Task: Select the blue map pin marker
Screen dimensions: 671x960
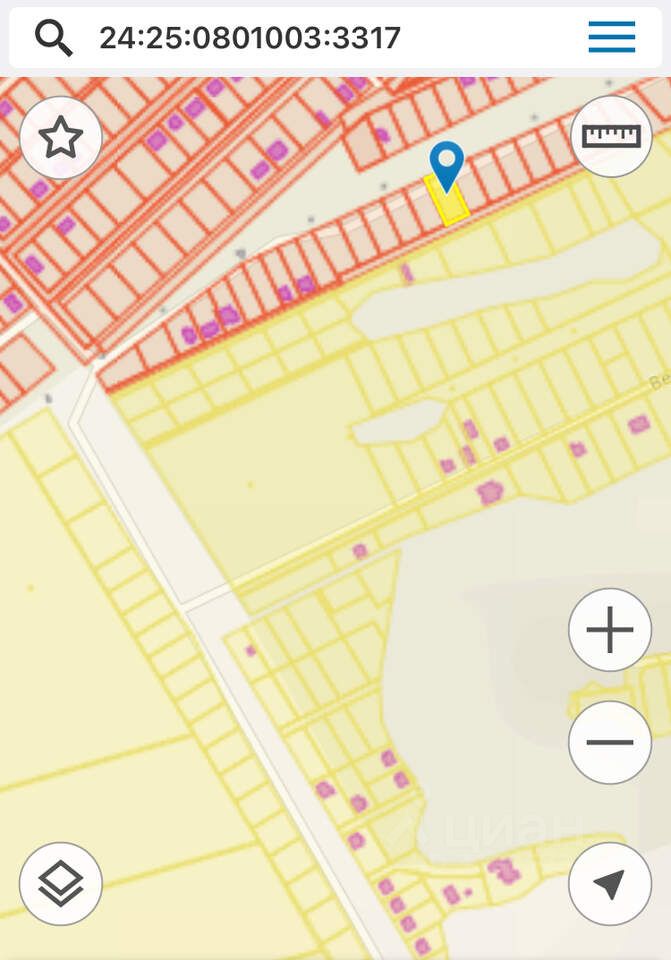Action: [447, 164]
